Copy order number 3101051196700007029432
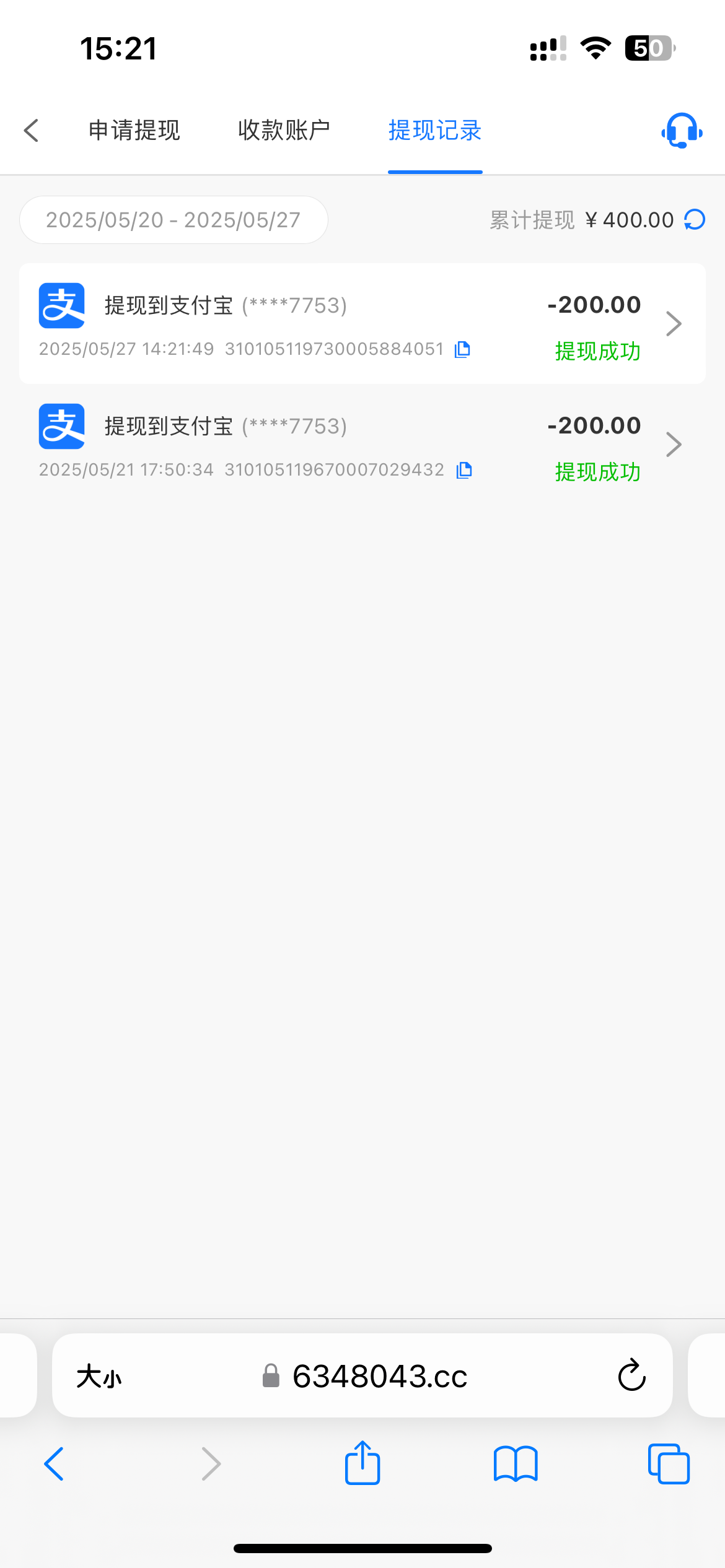Image resolution: width=725 pixels, height=1568 pixels. click(x=464, y=470)
